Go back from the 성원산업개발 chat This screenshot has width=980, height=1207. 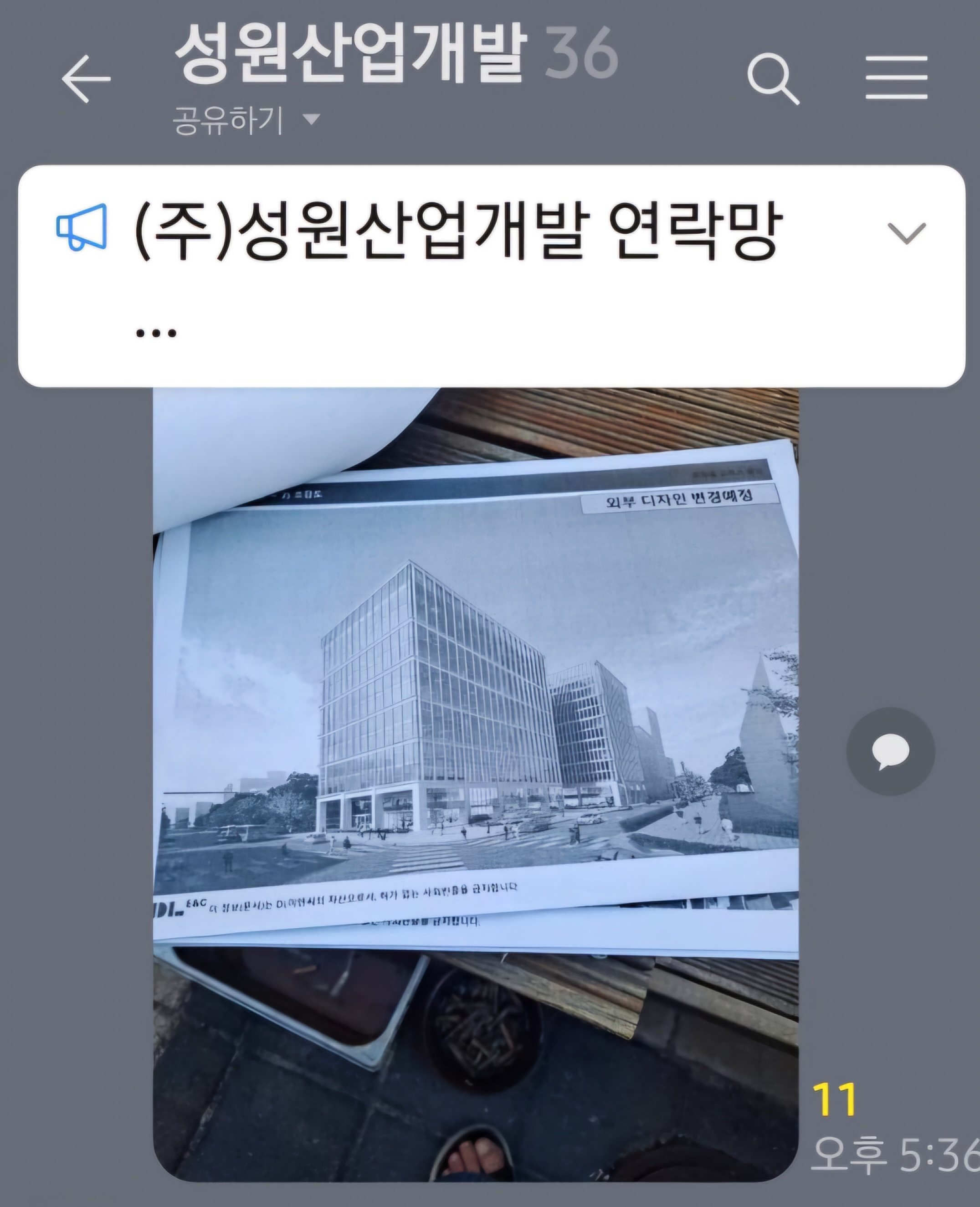(x=86, y=79)
